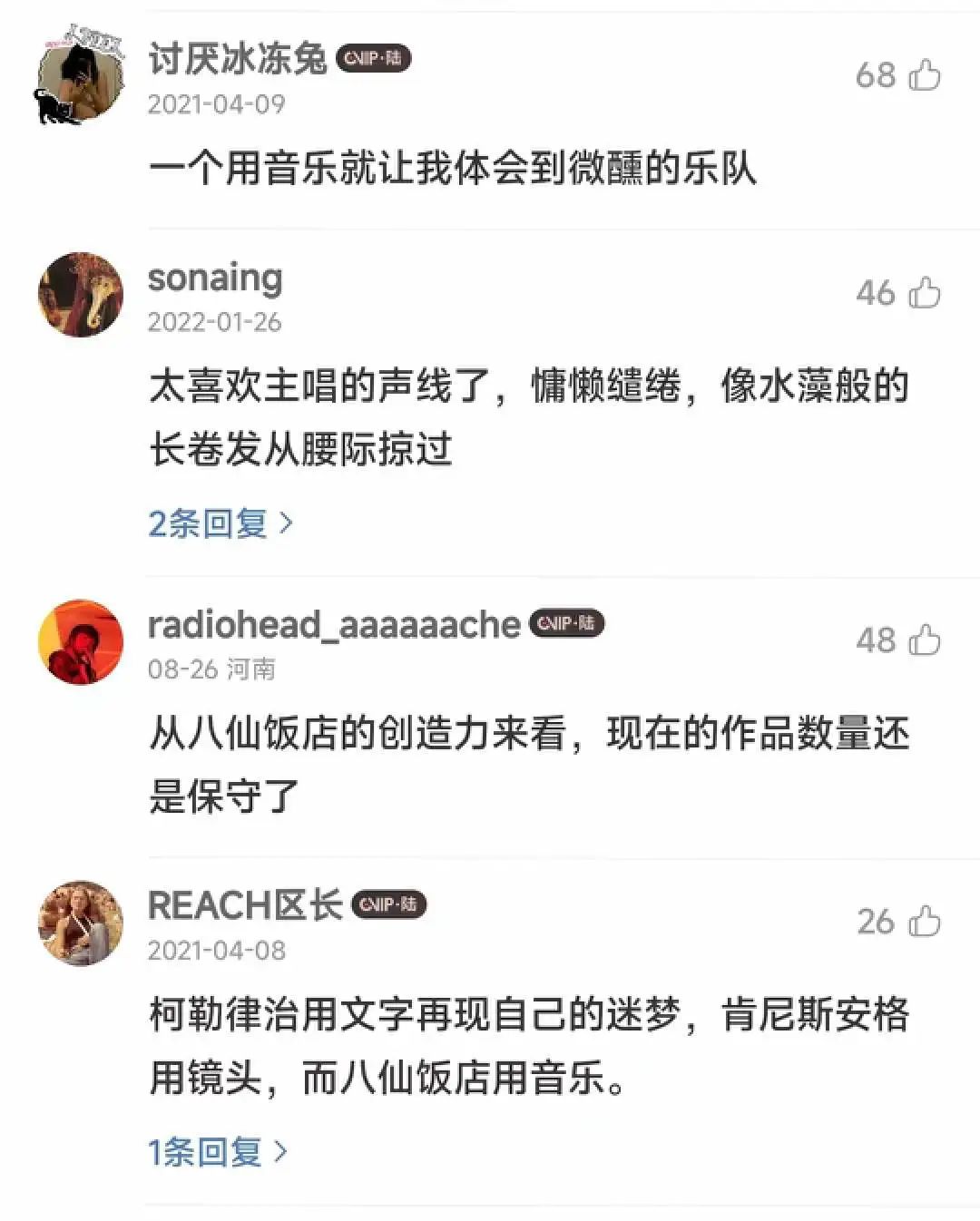This screenshot has height=1221, width=980.
Task: Open the comment about 微醺的乐队
Action: click(x=452, y=169)
